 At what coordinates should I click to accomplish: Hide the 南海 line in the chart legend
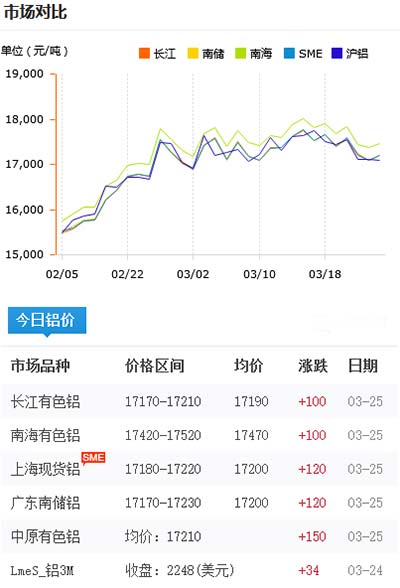click(x=253, y=53)
